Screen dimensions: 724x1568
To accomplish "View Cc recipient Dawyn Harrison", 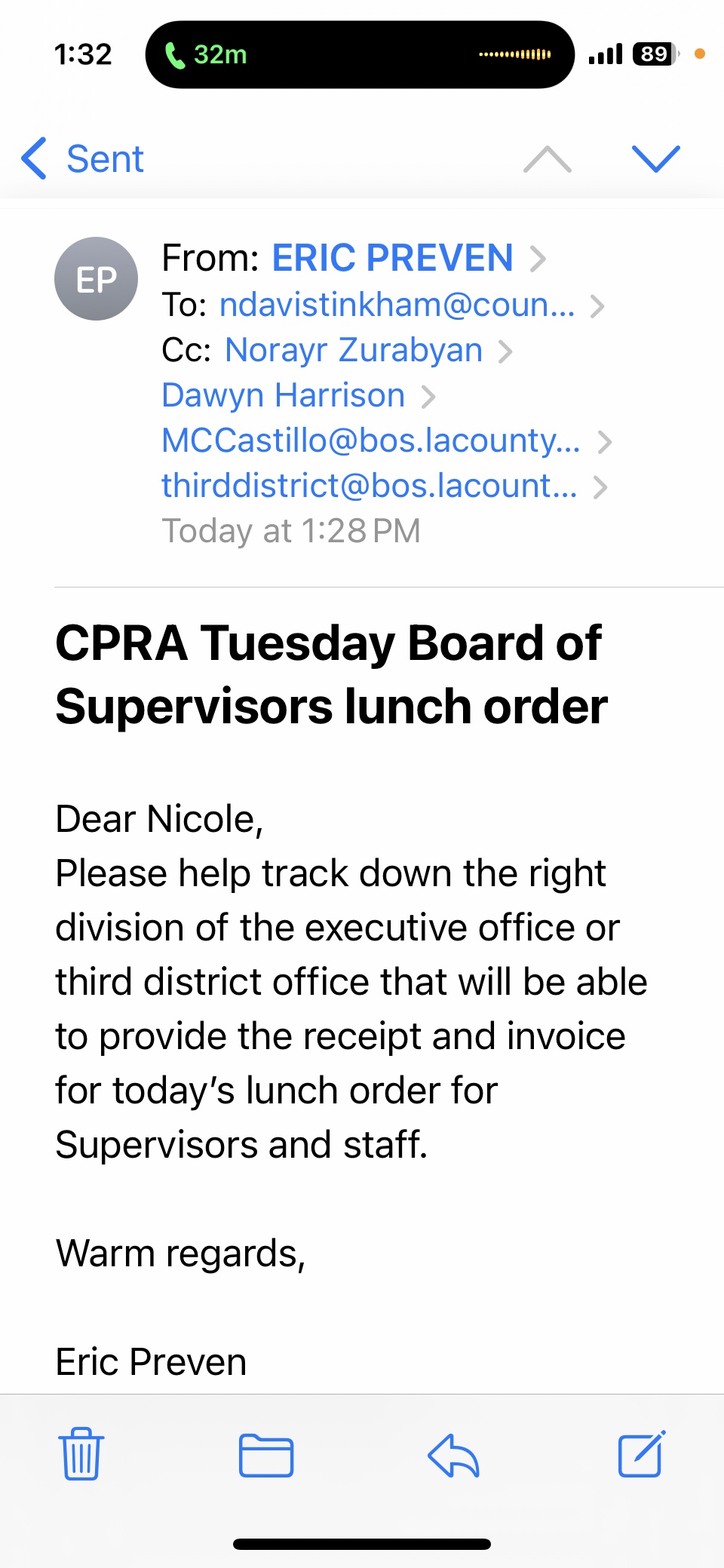I will (x=284, y=396).
